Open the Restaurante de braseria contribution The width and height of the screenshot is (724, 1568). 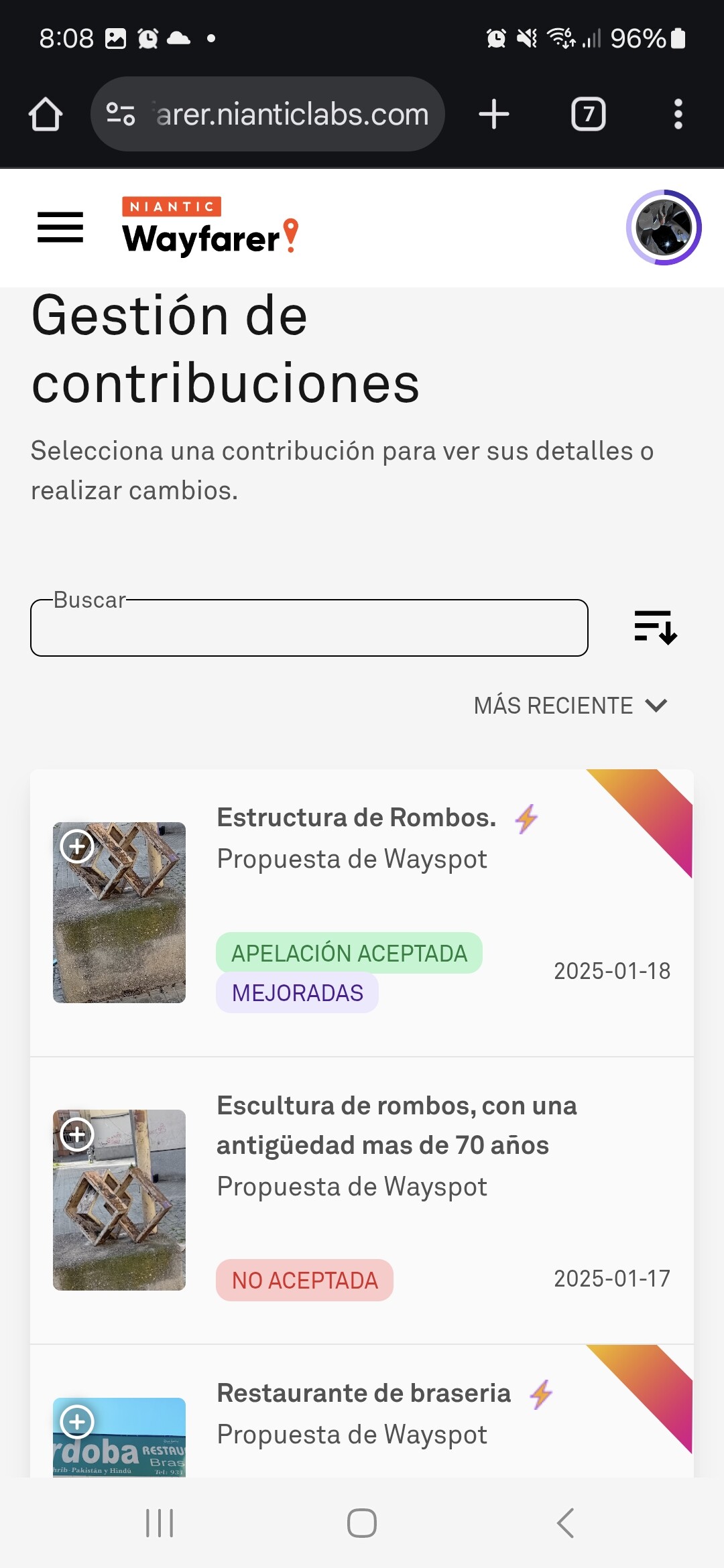(362, 1411)
